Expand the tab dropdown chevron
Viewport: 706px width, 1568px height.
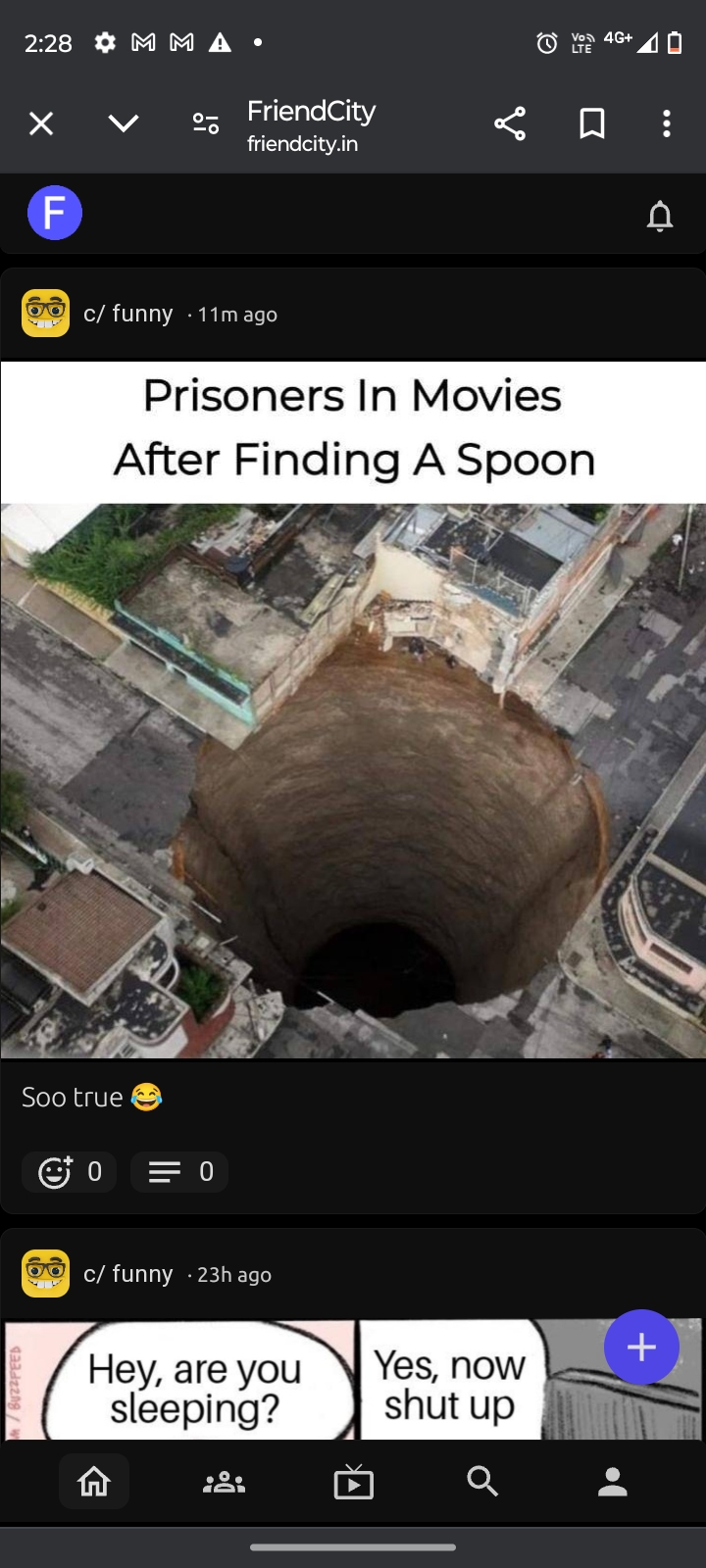(x=124, y=123)
